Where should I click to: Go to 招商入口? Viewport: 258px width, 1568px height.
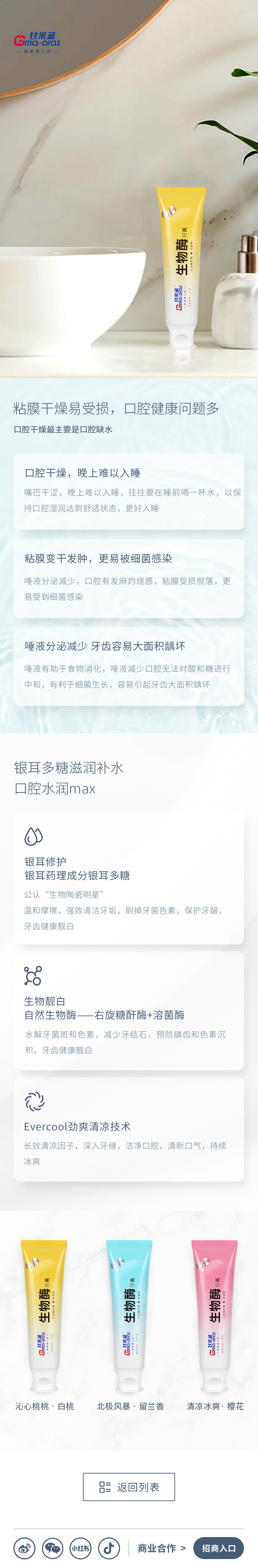point(218,1548)
